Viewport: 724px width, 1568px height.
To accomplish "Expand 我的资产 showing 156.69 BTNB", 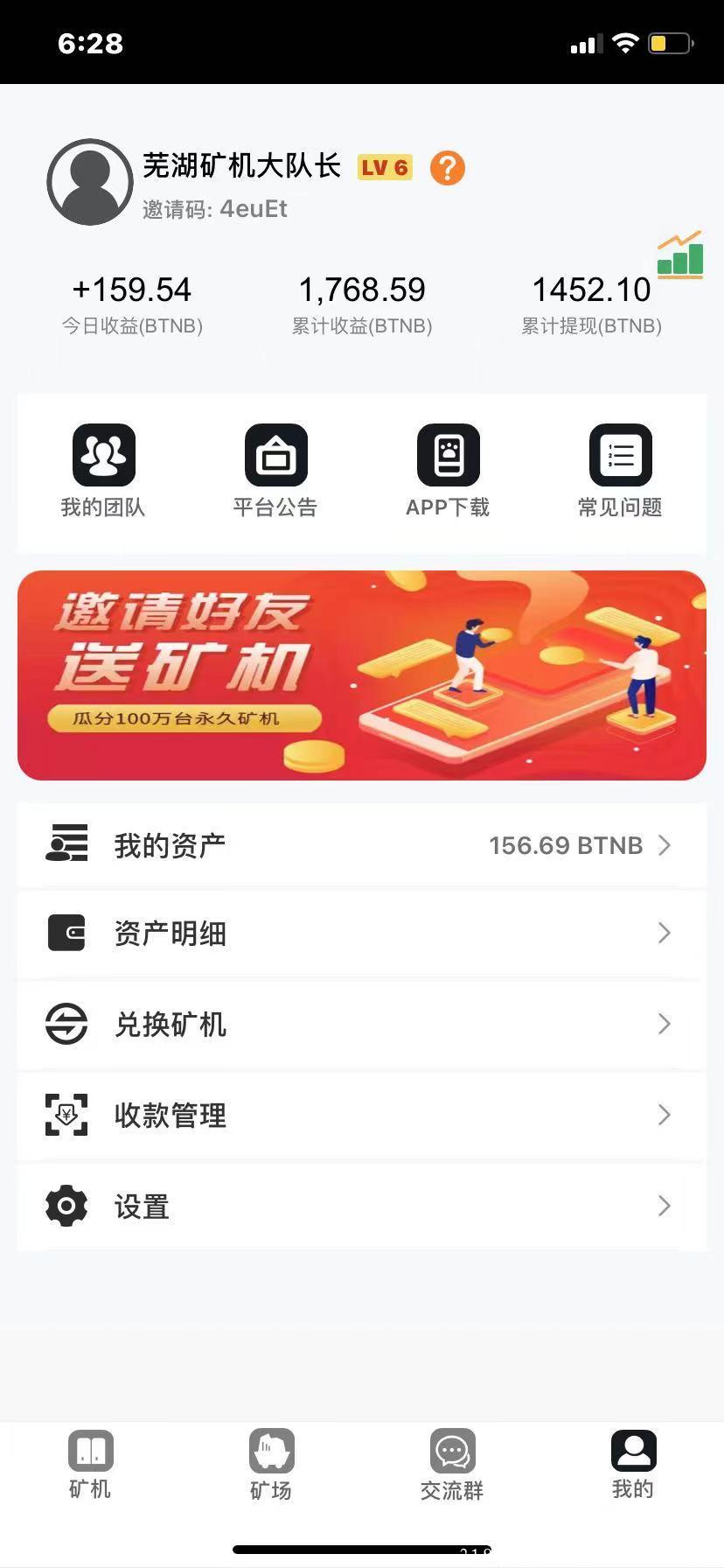I will coord(362,844).
